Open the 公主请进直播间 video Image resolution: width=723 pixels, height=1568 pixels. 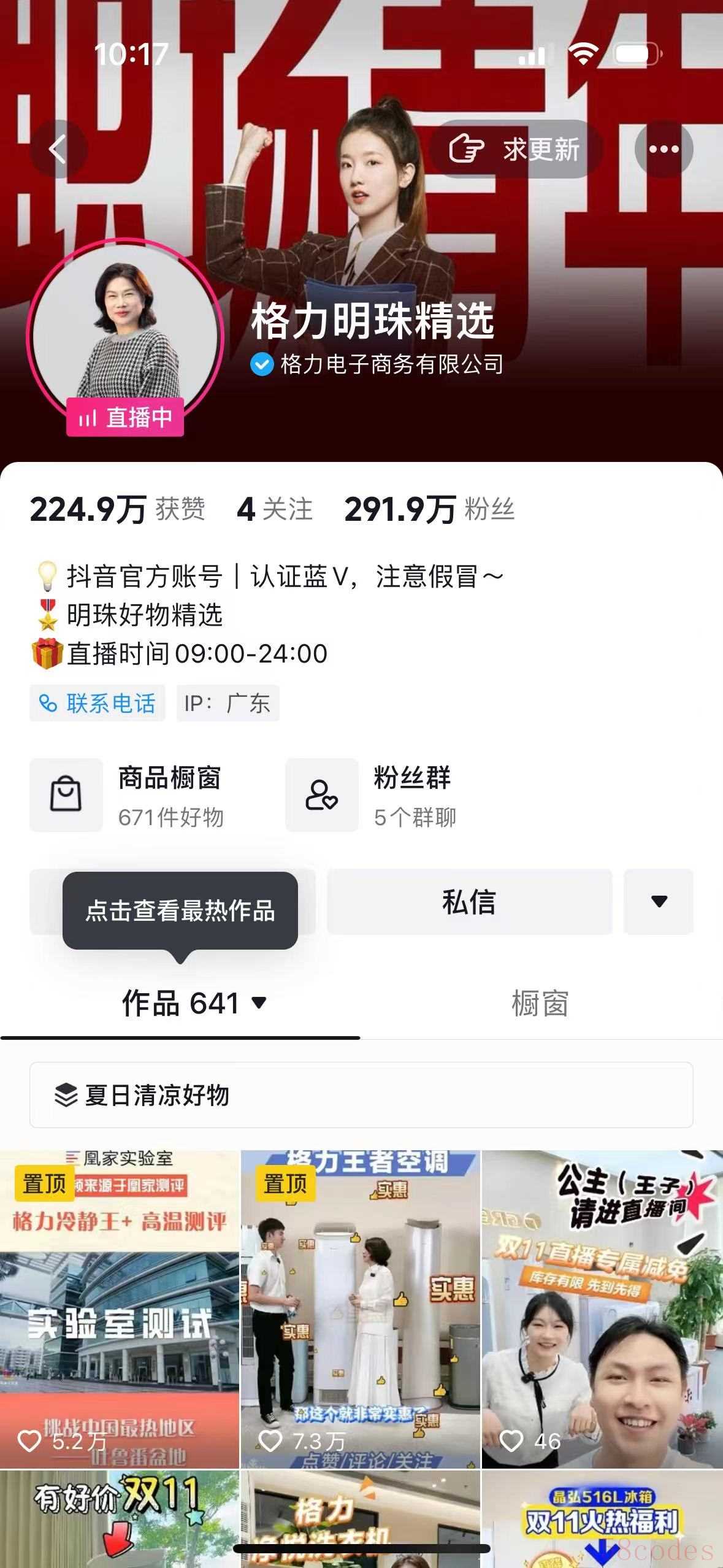click(x=602, y=1309)
